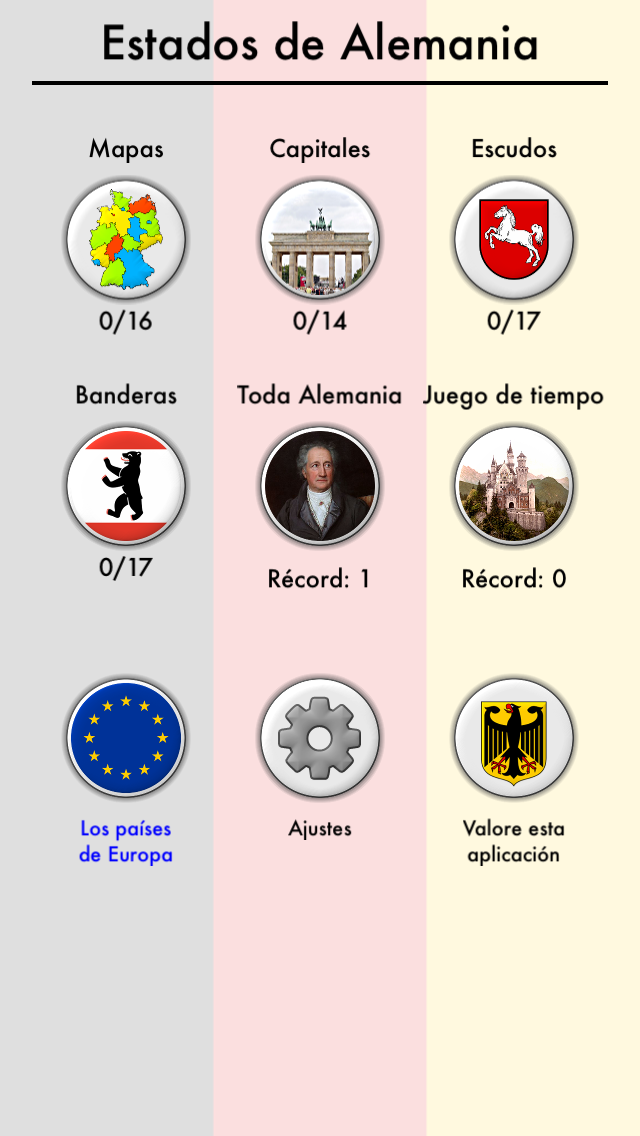The image size is (640, 1136).
Task: Start the Mapas quiz
Action: tap(126, 240)
